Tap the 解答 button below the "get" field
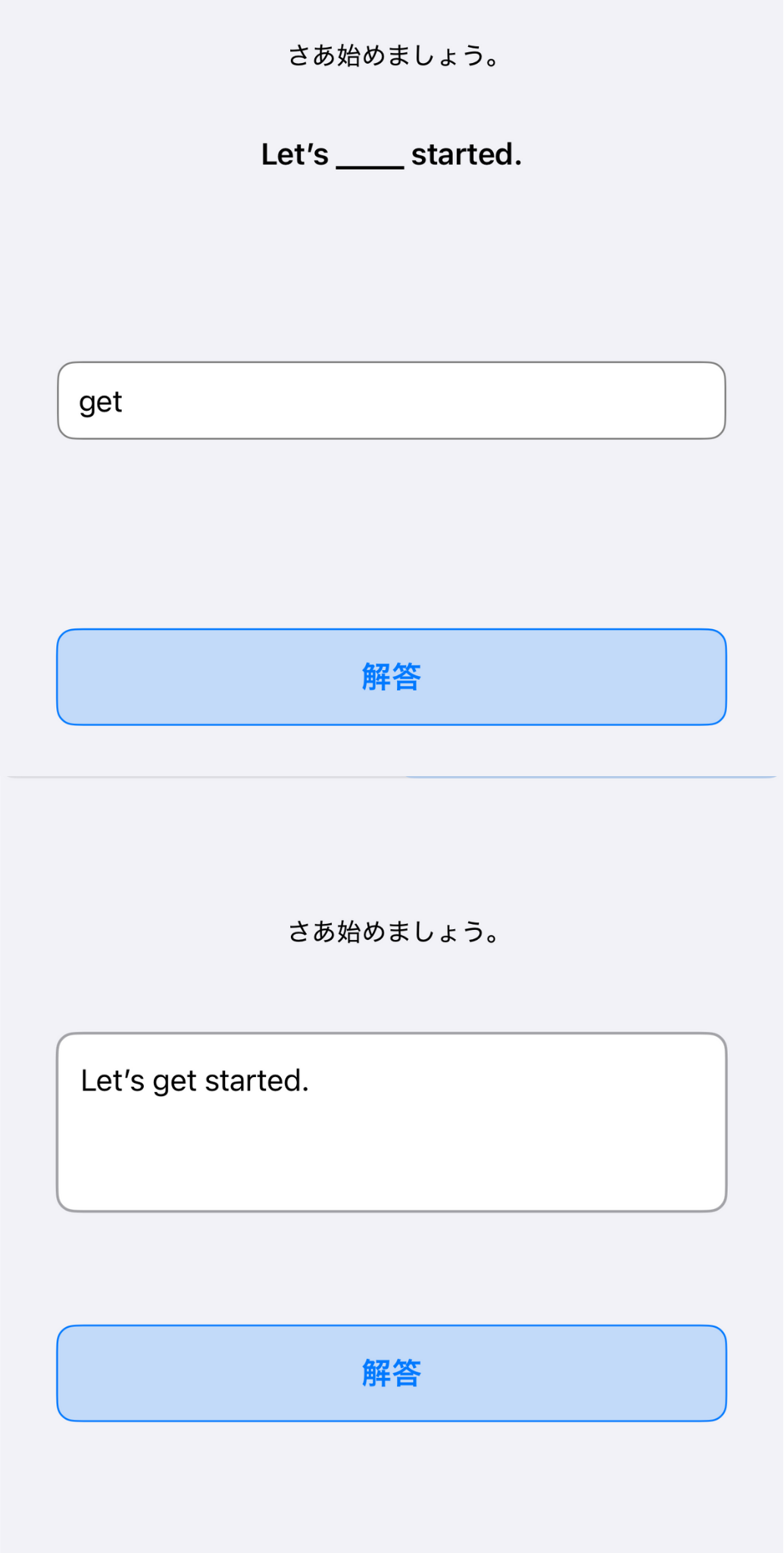 pos(392,677)
